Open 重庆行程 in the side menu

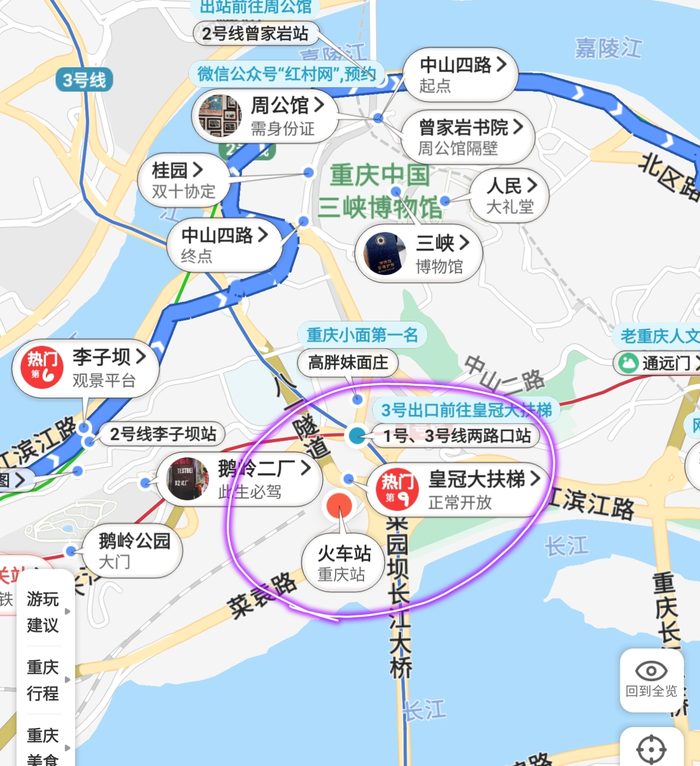43,680
